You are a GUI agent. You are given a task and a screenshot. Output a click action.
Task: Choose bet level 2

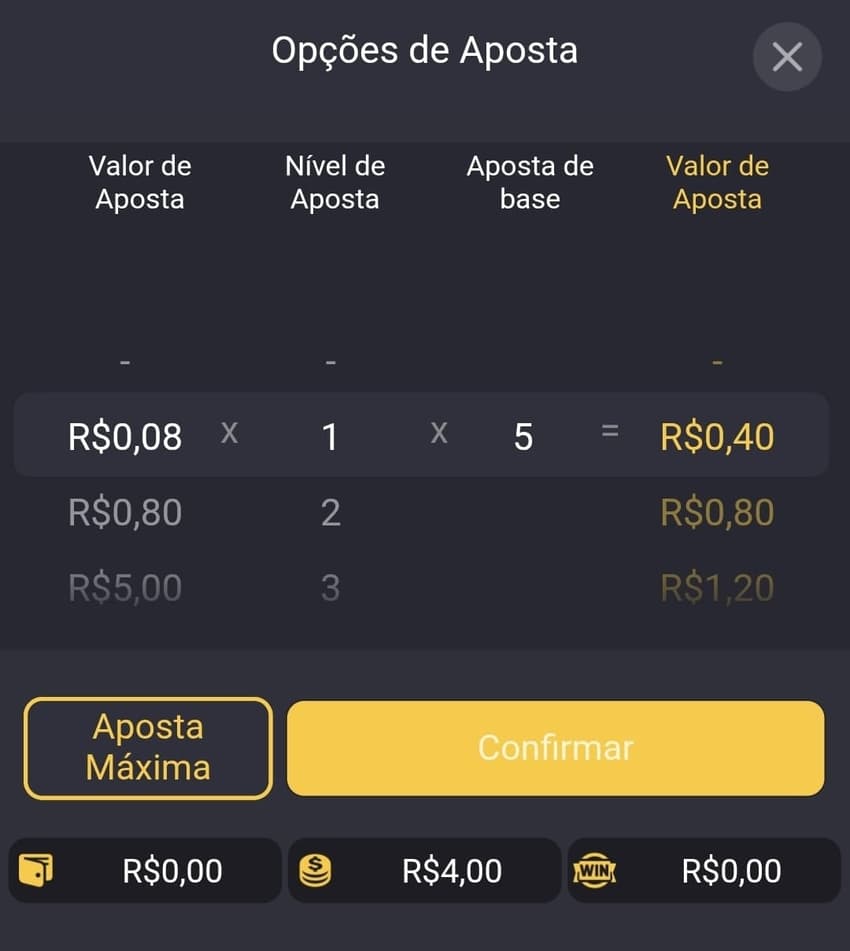(330, 512)
